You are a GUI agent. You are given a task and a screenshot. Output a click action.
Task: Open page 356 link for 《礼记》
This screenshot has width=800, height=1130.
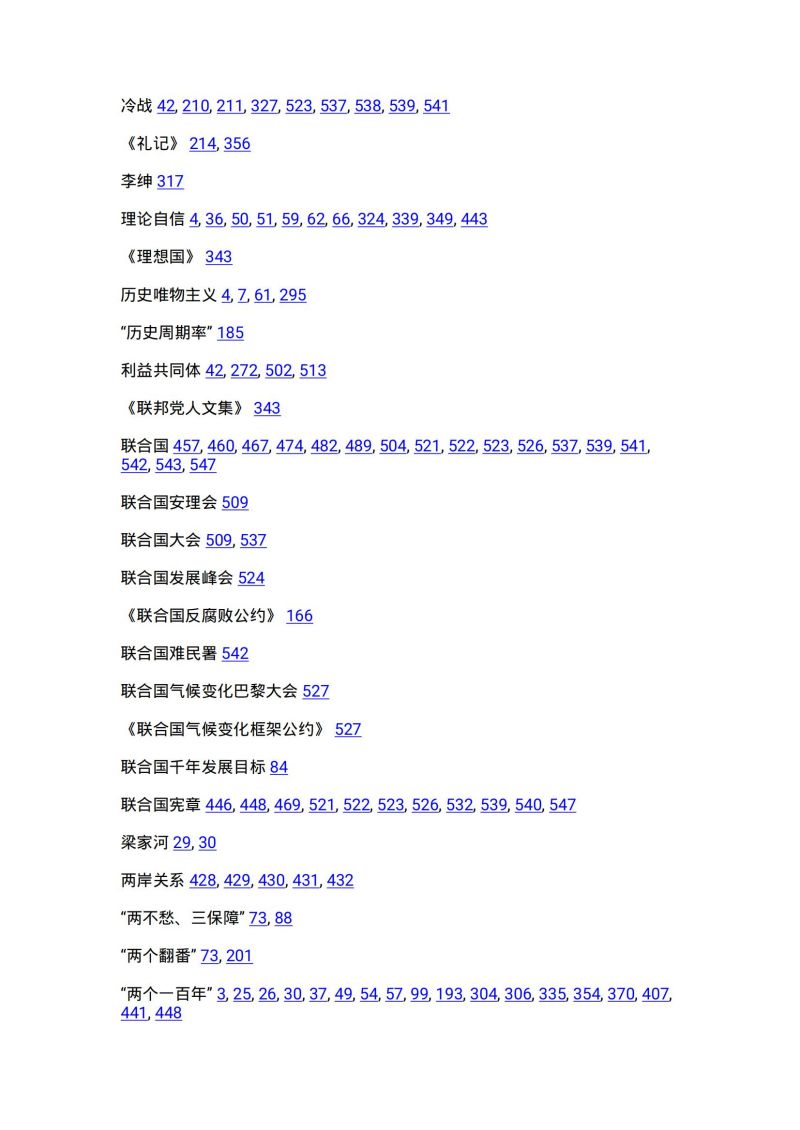[x=237, y=143]
